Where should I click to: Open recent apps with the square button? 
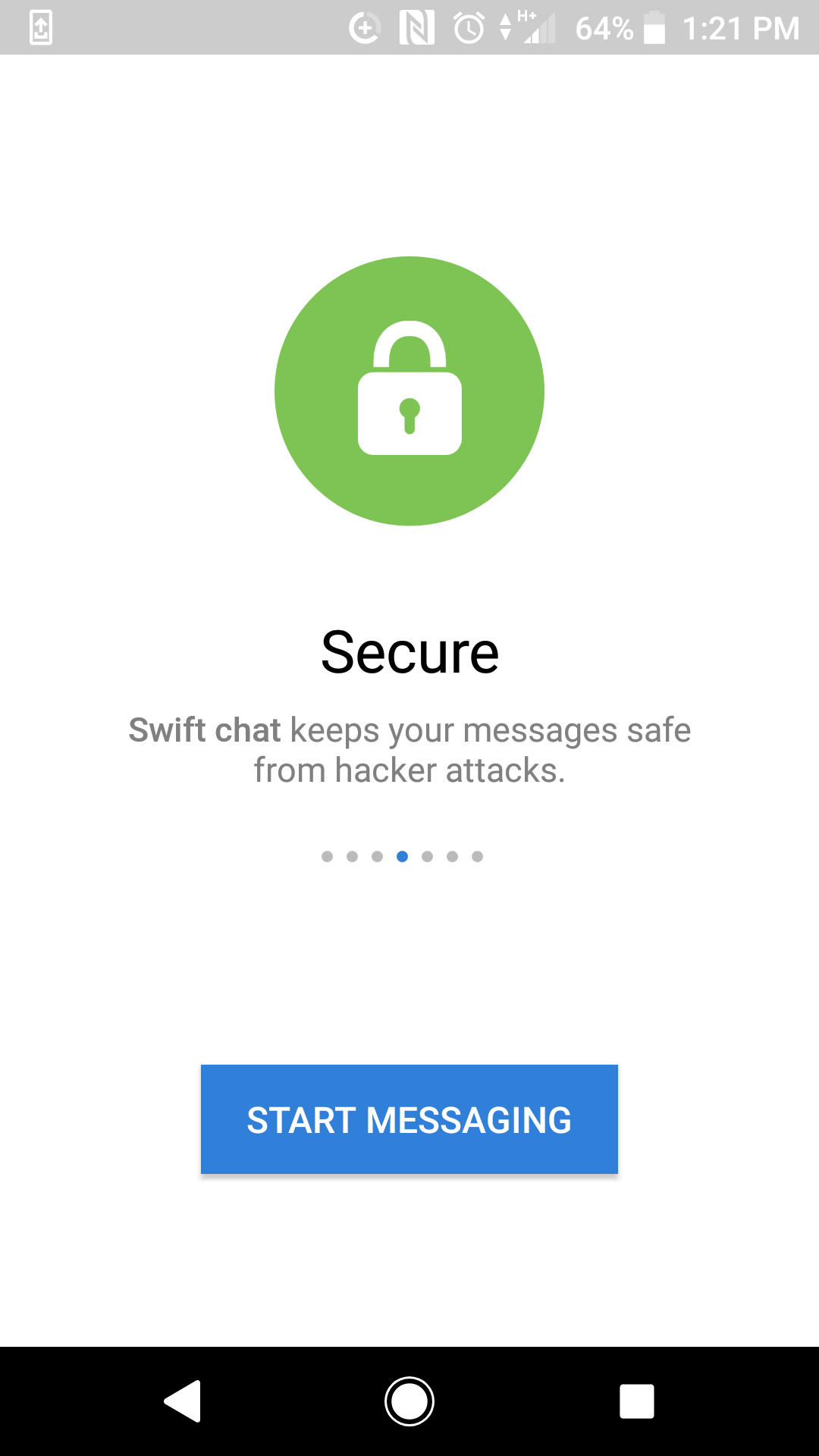point(637,1401)
